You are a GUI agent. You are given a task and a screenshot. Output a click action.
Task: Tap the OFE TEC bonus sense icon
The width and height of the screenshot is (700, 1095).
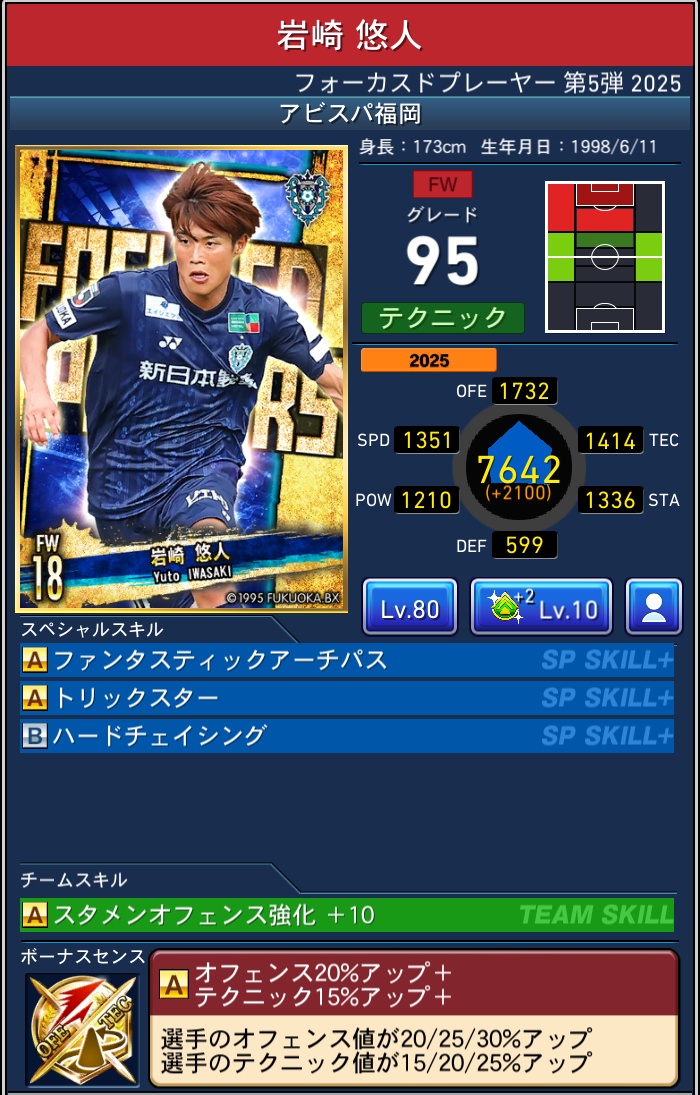[x=82, y=1029]
